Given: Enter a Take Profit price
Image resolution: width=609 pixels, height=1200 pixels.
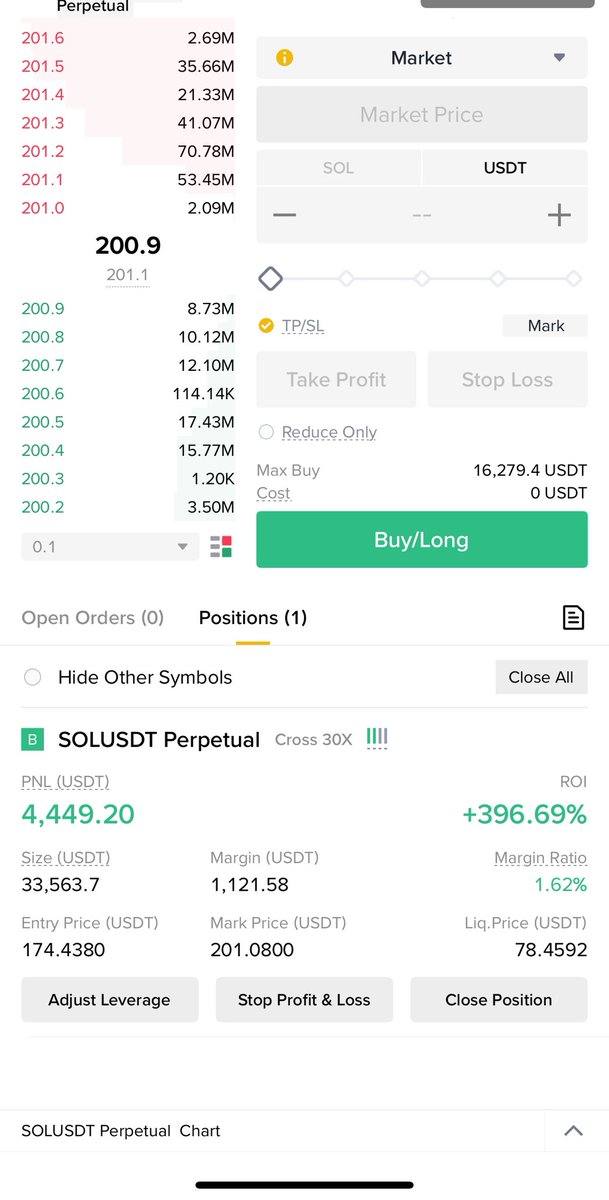Looking at the screenshot, I should coord(336,379).
